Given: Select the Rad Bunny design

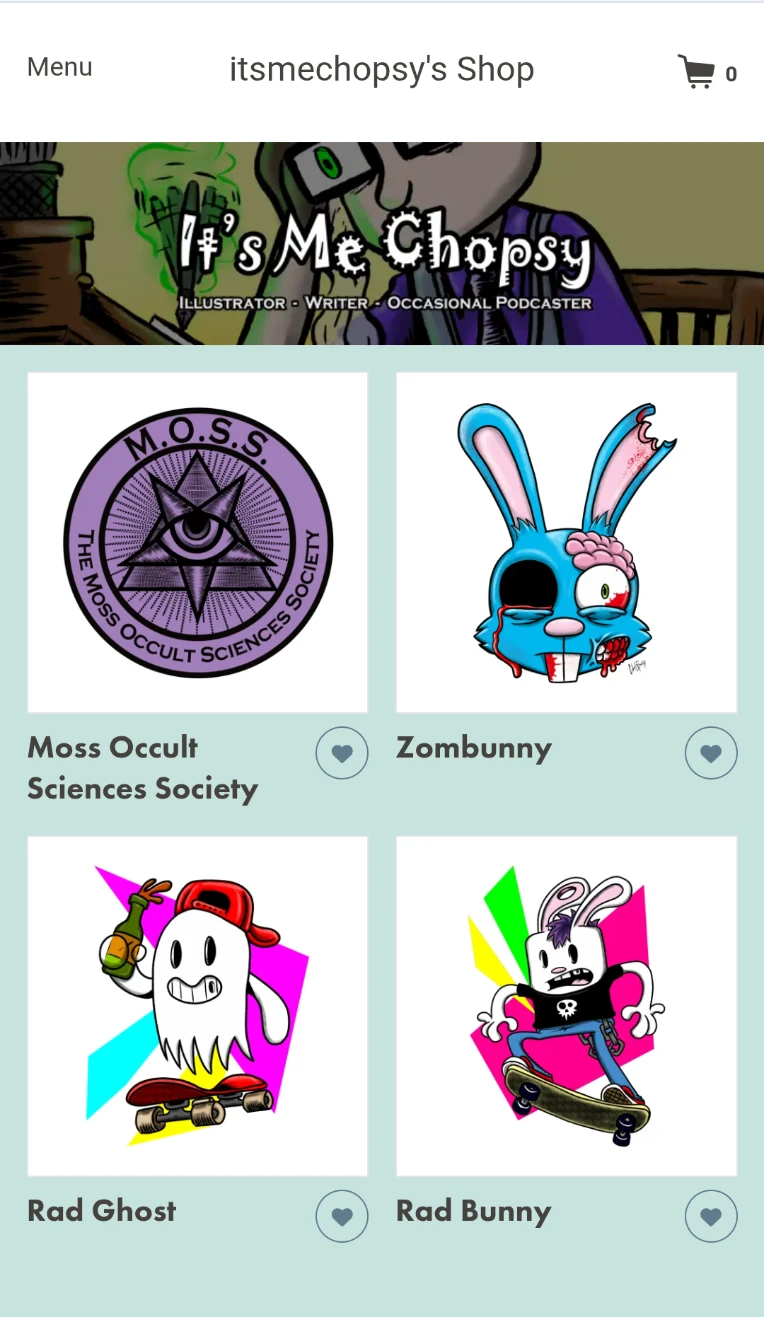Looking at the screenshot, I should pyautogui.click(x=566, y=1006).
